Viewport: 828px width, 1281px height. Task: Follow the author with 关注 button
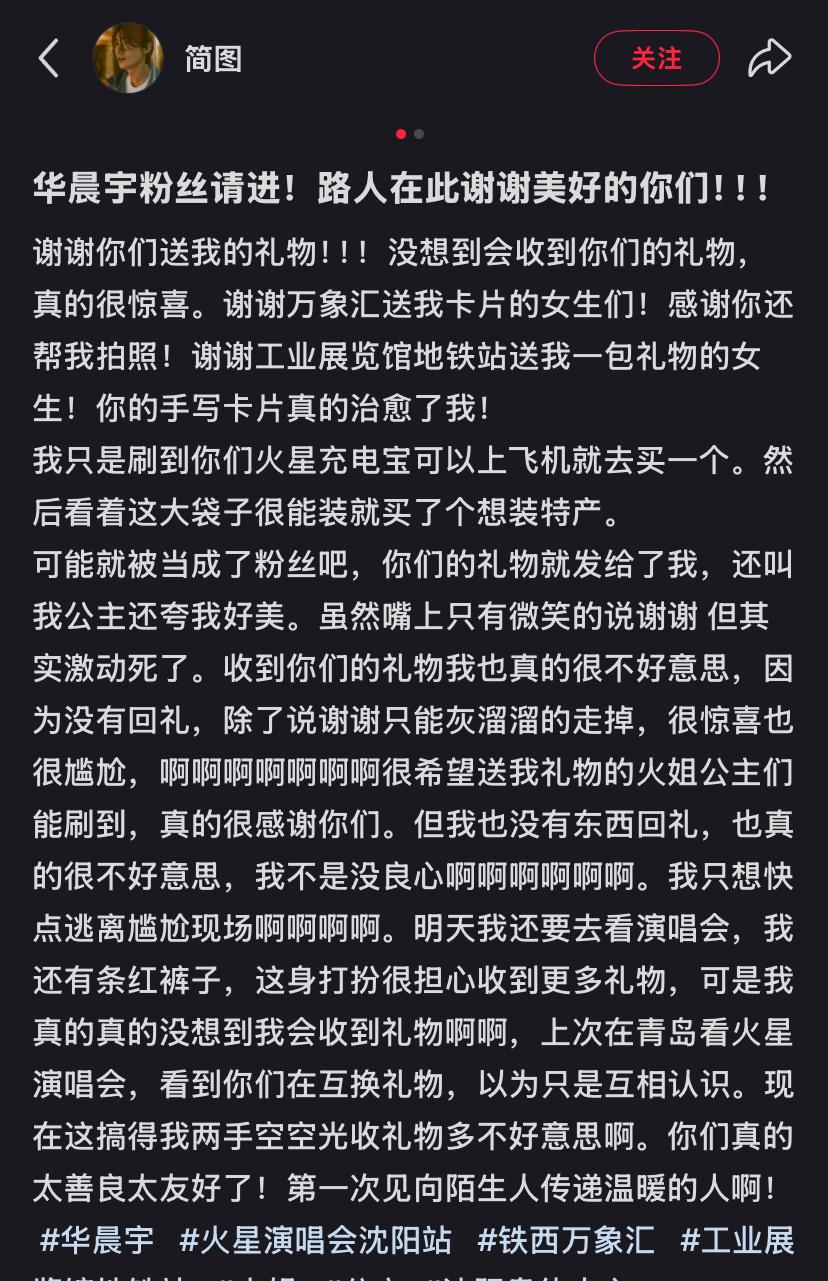click(x=656, y=58)
